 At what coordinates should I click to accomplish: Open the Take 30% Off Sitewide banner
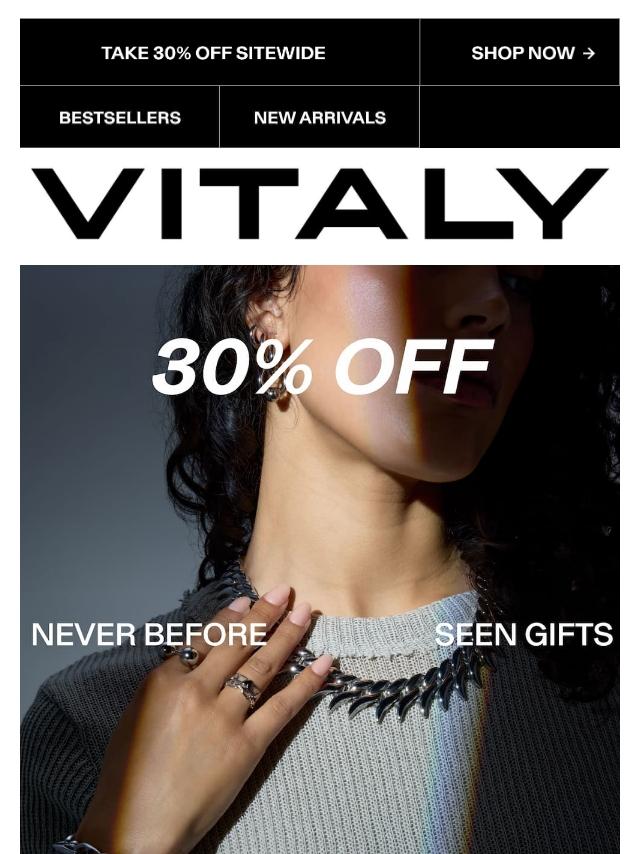213,53
